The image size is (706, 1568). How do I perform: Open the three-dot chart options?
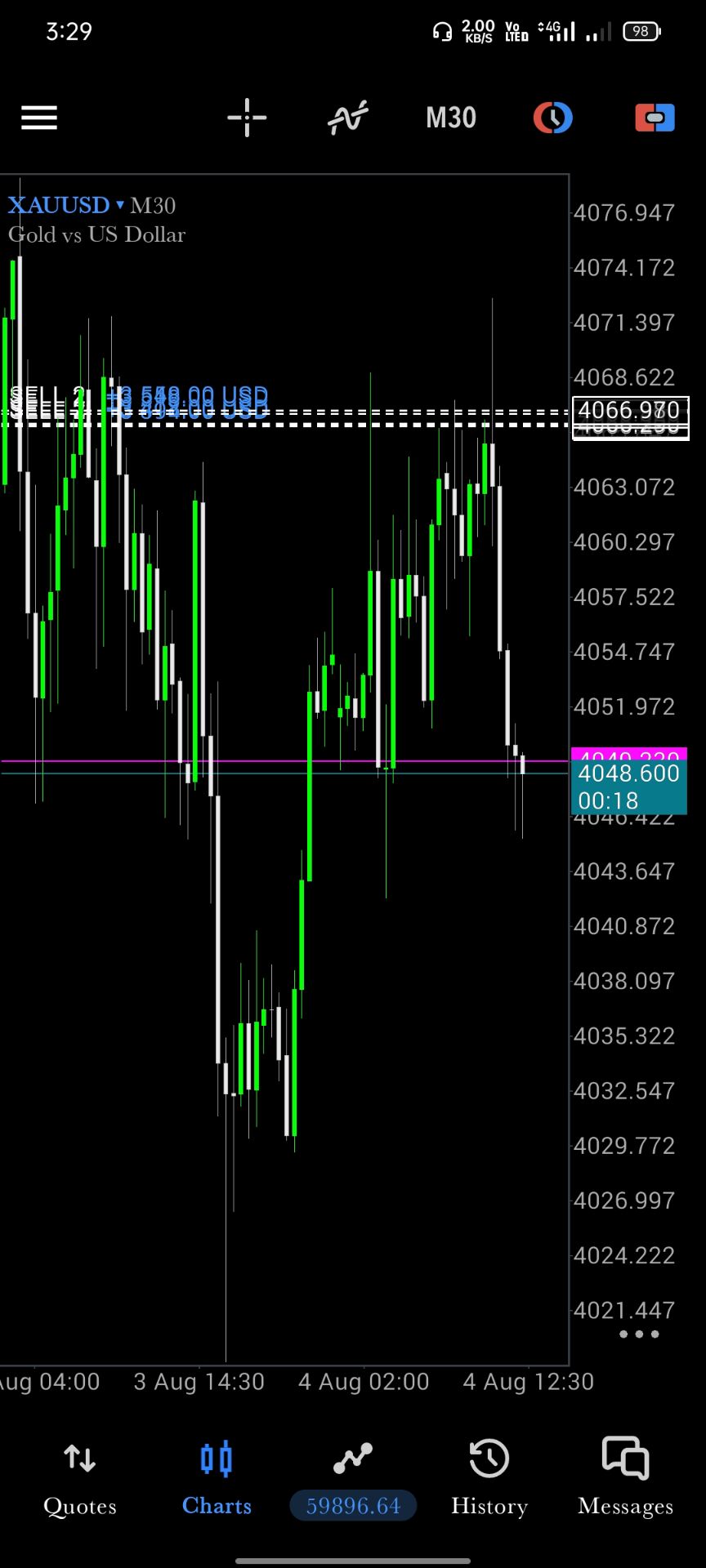pos(639,1334)
